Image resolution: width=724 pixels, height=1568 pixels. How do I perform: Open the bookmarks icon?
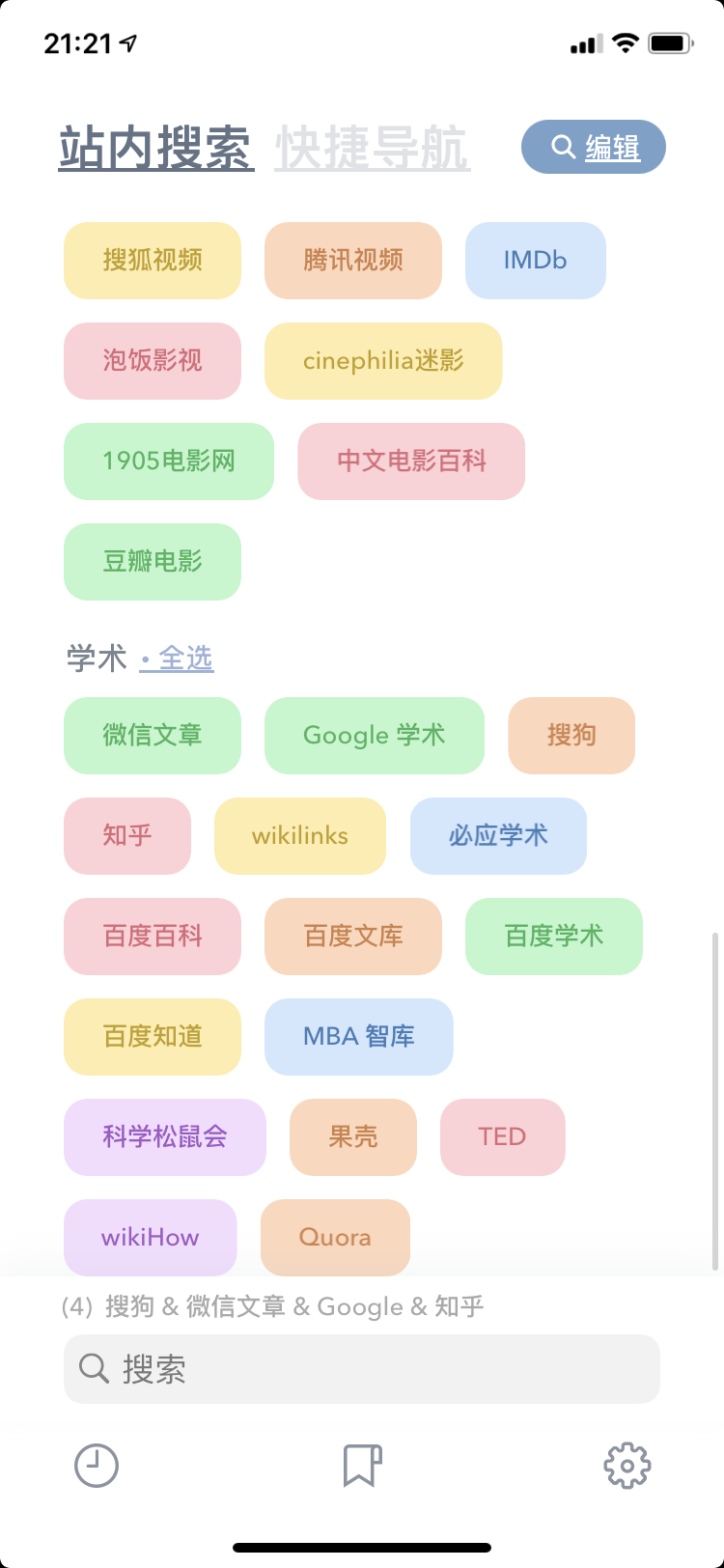(362, 1466)
